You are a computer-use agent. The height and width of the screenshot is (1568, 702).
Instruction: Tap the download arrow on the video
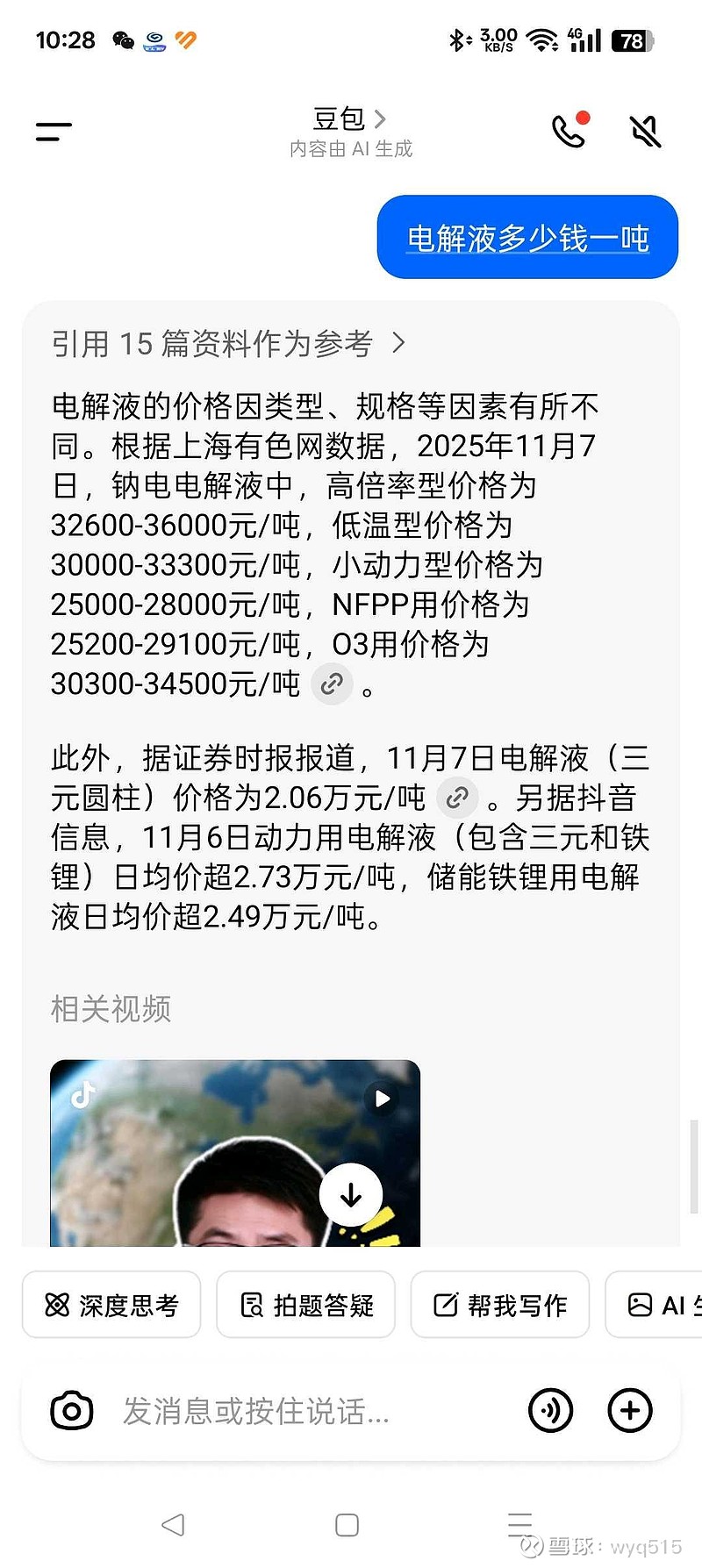[351, 1194]
